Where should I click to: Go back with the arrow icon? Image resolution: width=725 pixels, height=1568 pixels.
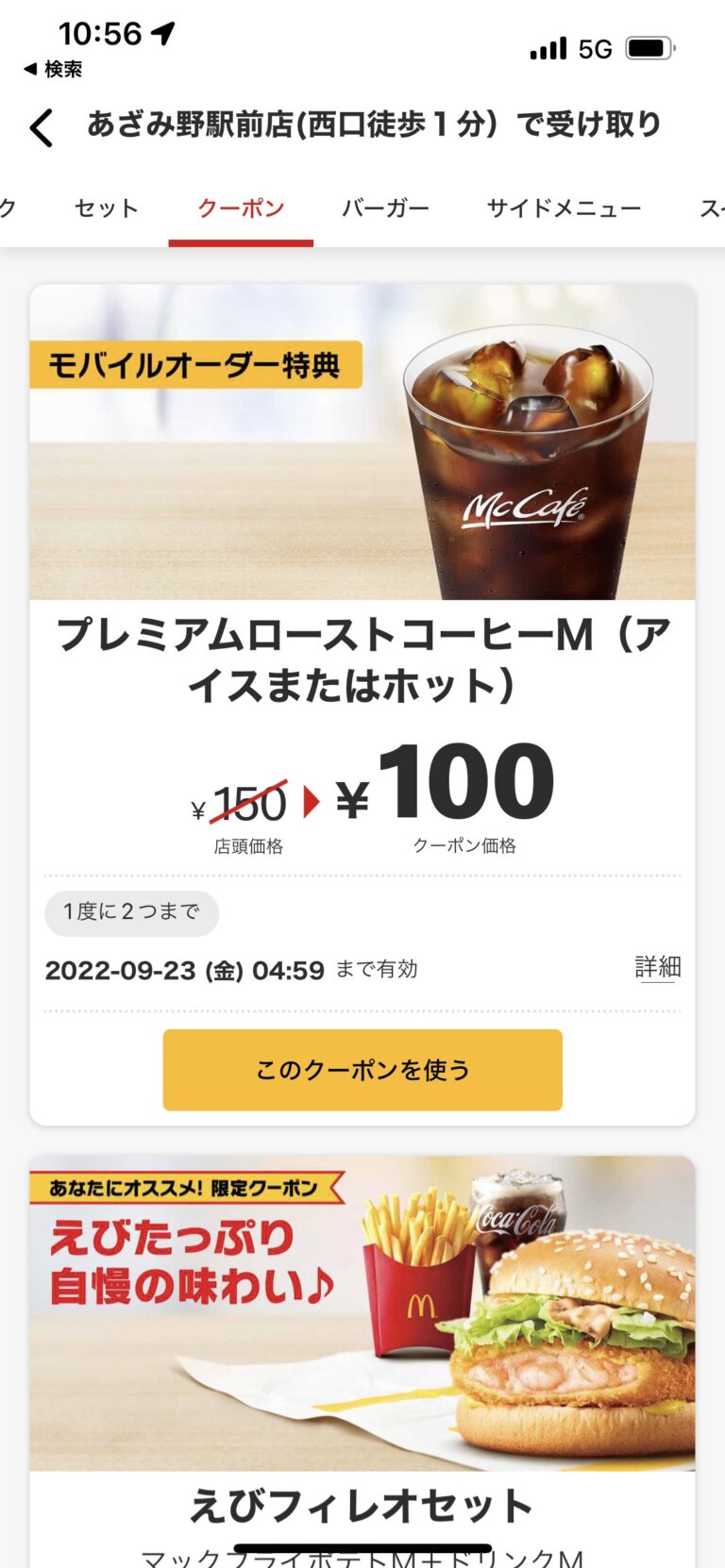point(42,128)
